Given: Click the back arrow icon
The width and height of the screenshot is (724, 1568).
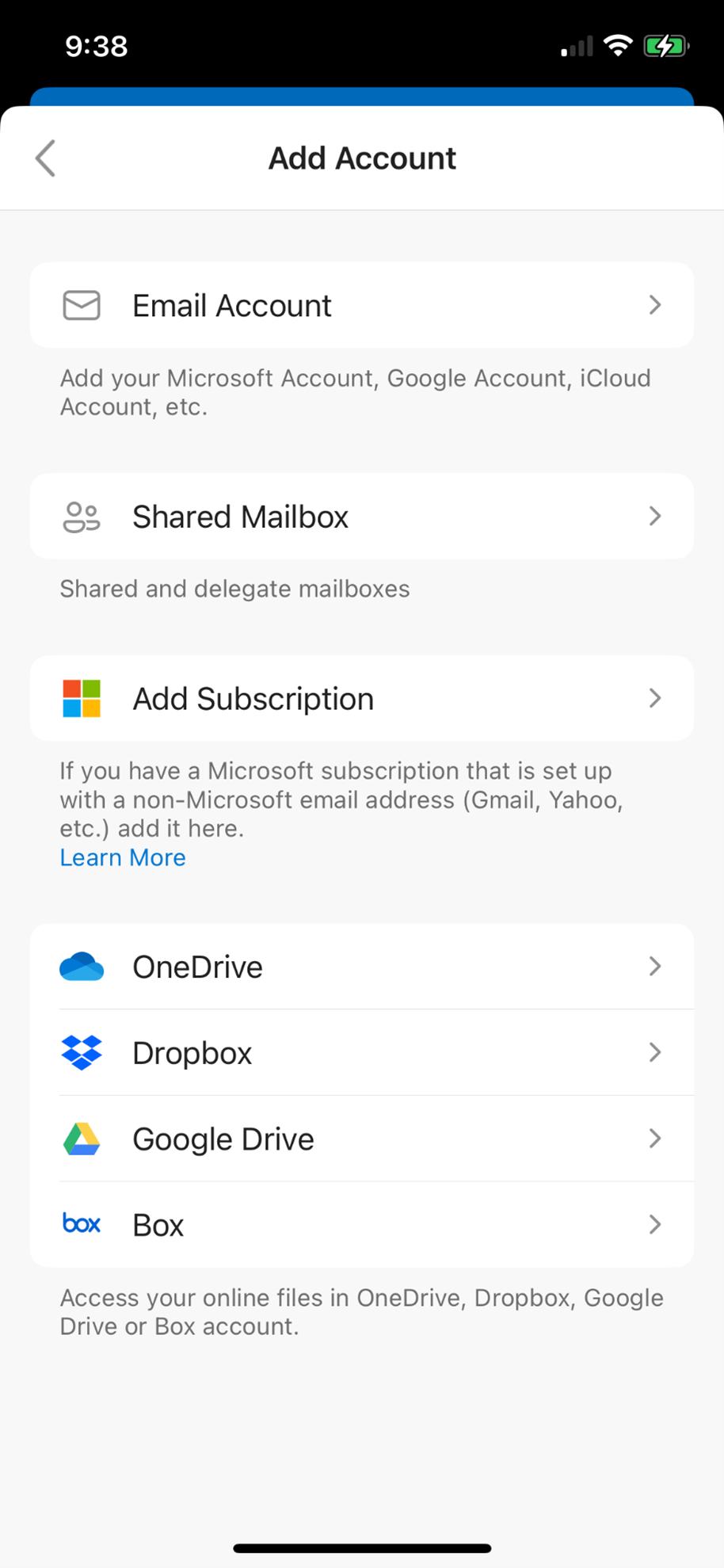Looking at the screenshot, I should pyautogui.click(x=44, y=158).
